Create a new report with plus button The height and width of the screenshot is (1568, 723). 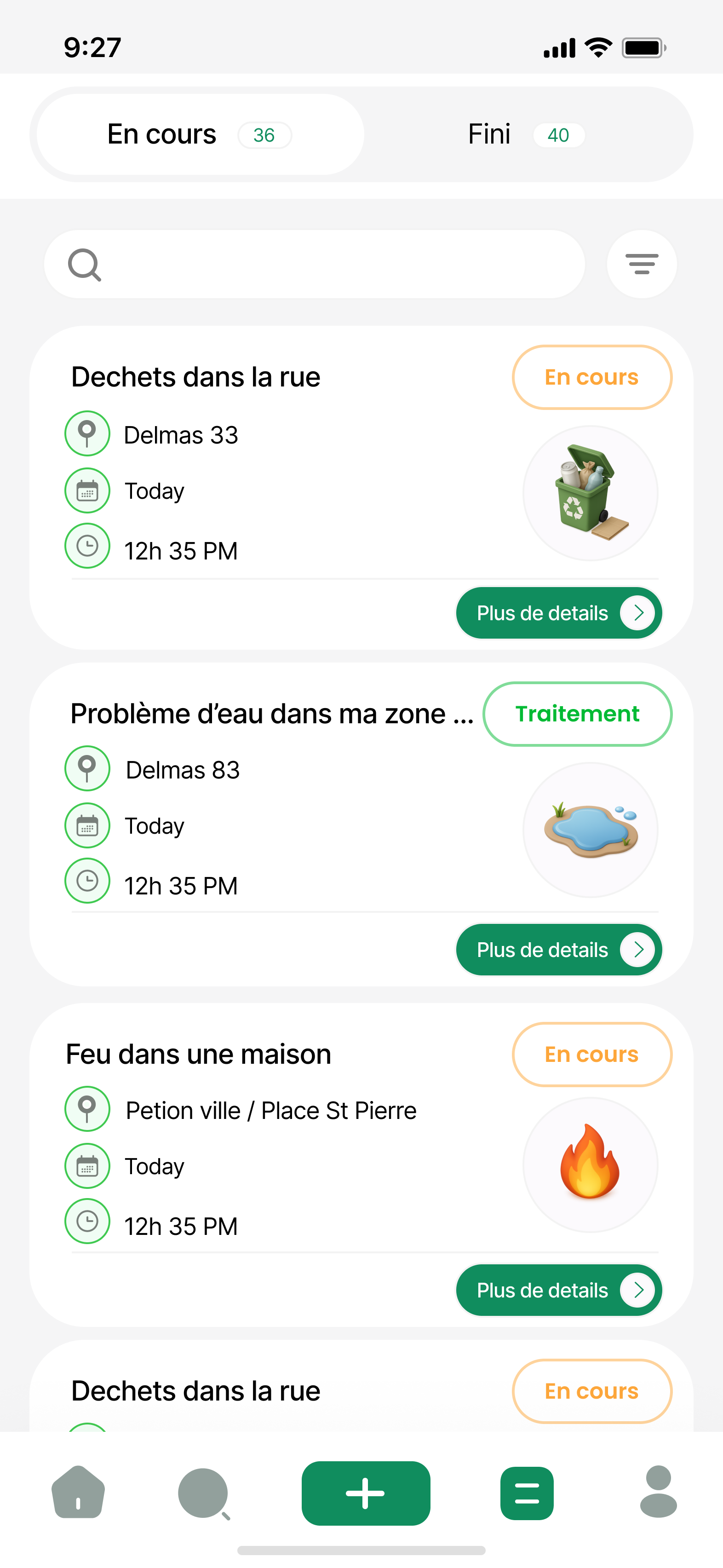[365, 1493]
